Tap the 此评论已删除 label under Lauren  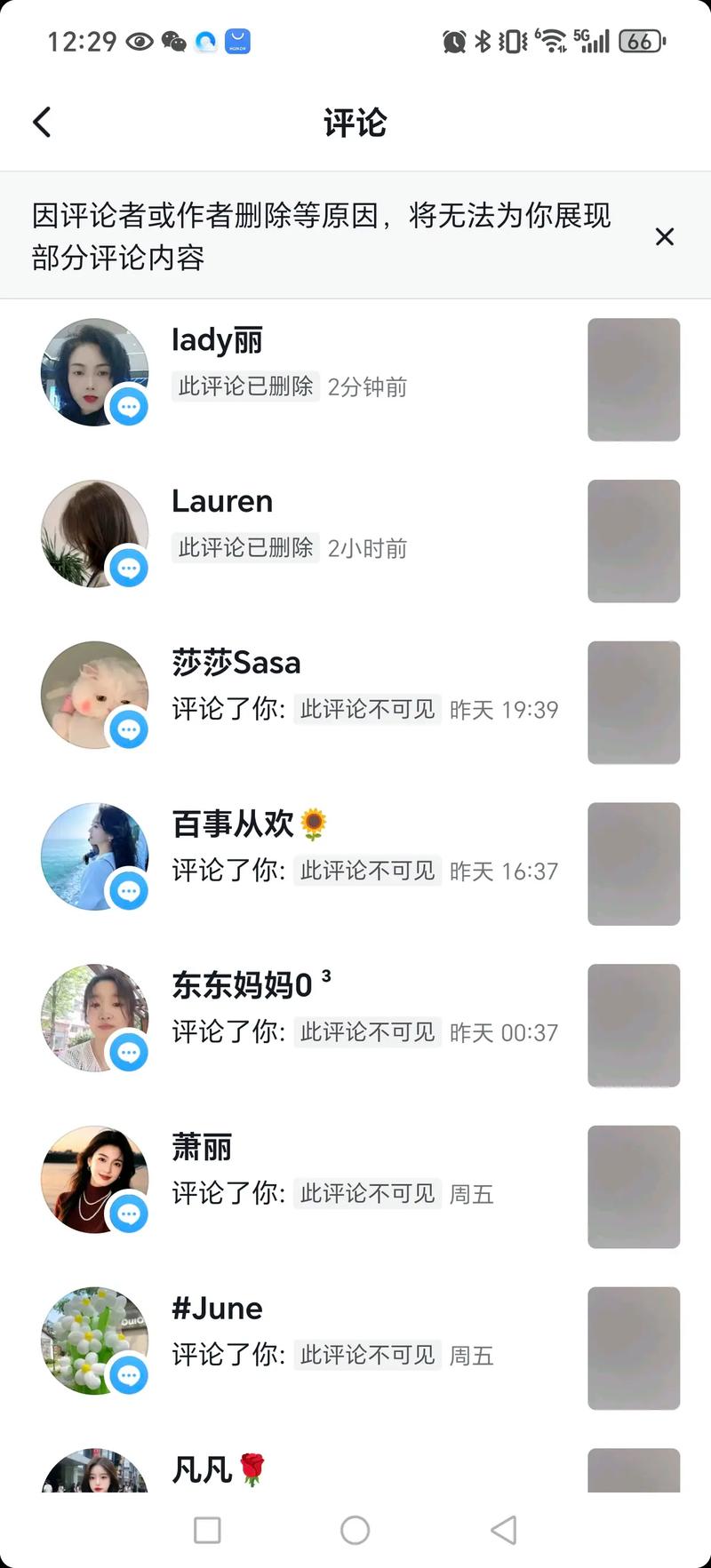point(245,547)
